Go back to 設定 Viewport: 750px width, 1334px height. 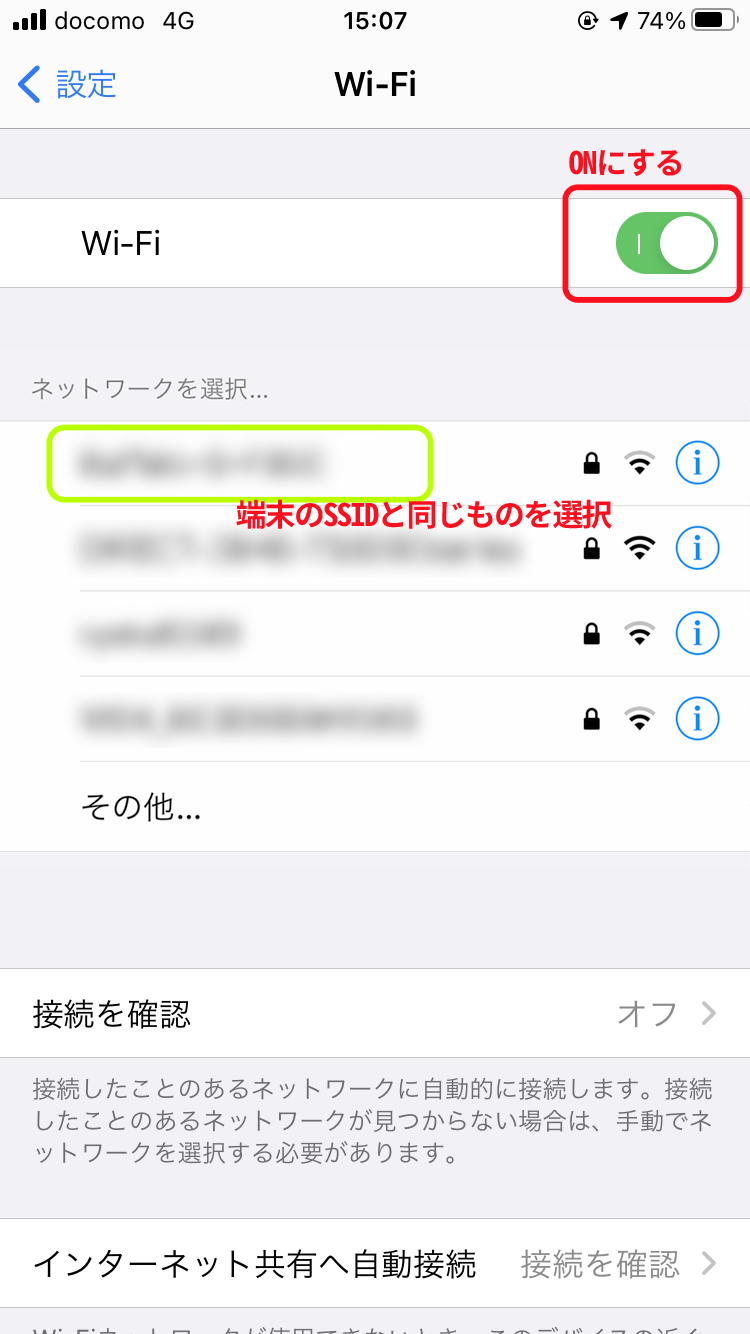click(68, 84)
